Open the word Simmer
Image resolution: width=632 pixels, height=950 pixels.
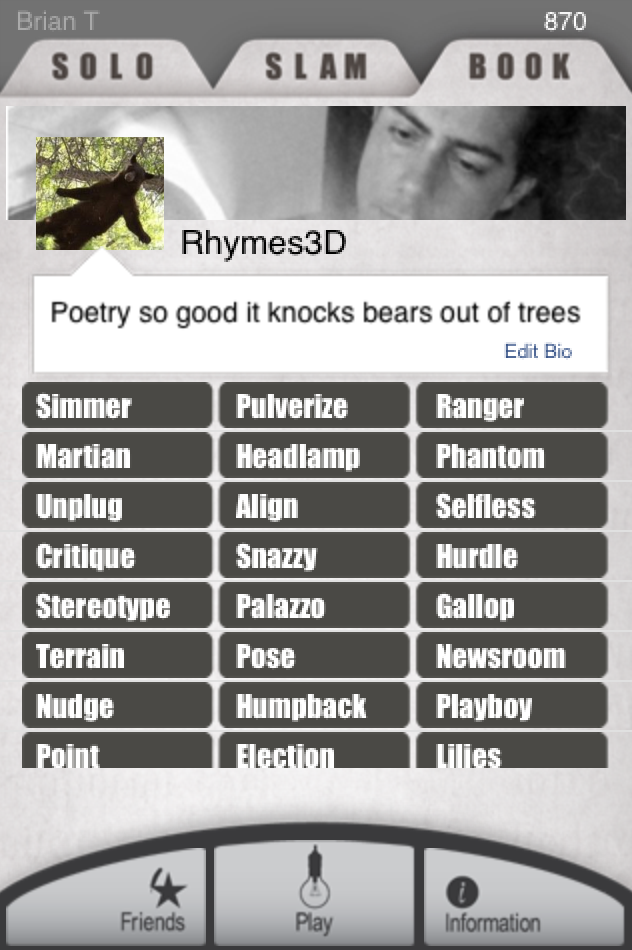pos(117,406)
